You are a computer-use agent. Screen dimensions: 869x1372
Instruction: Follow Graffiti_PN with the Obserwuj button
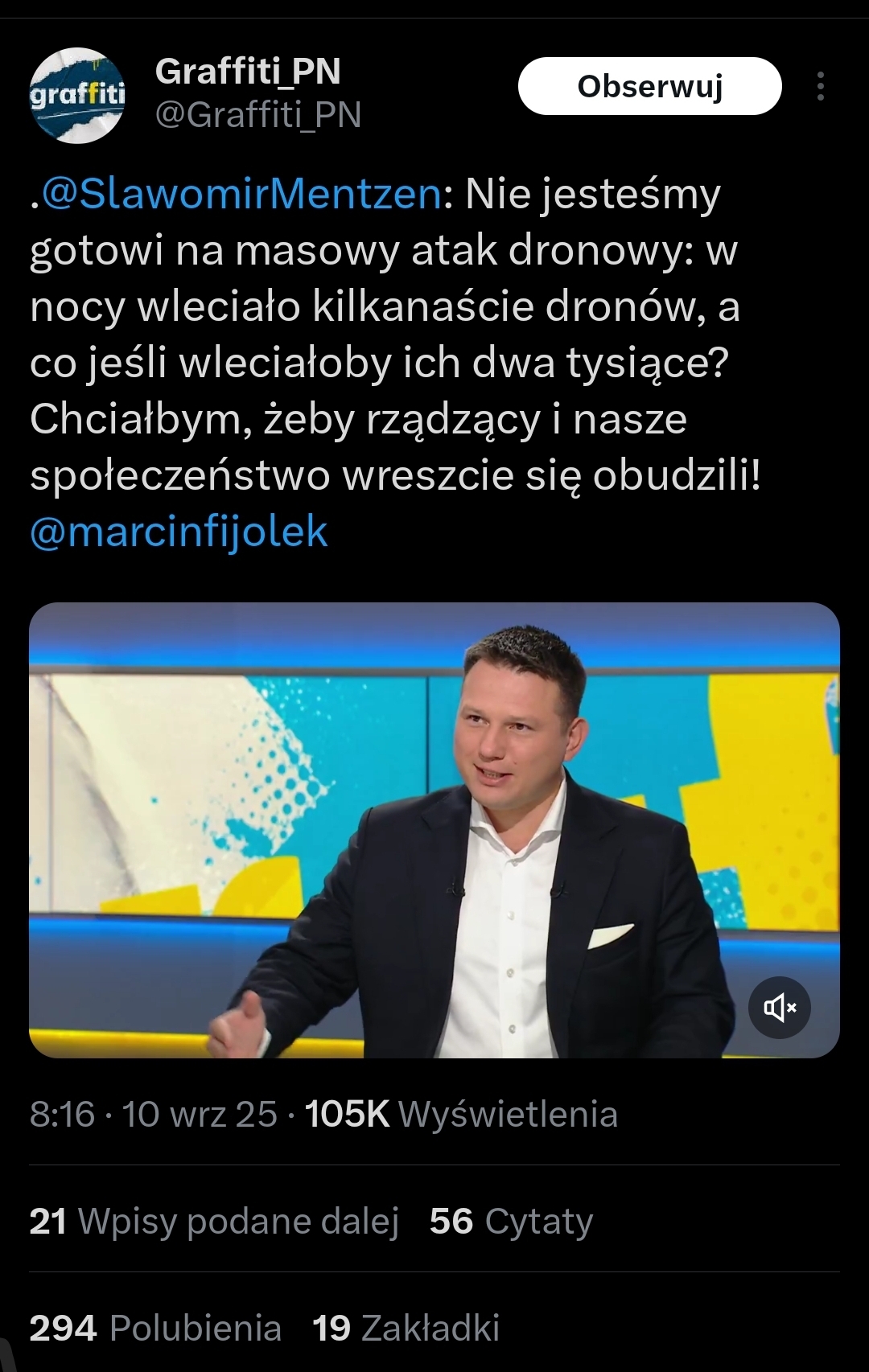pyautogui.click(x=649, y=86)
